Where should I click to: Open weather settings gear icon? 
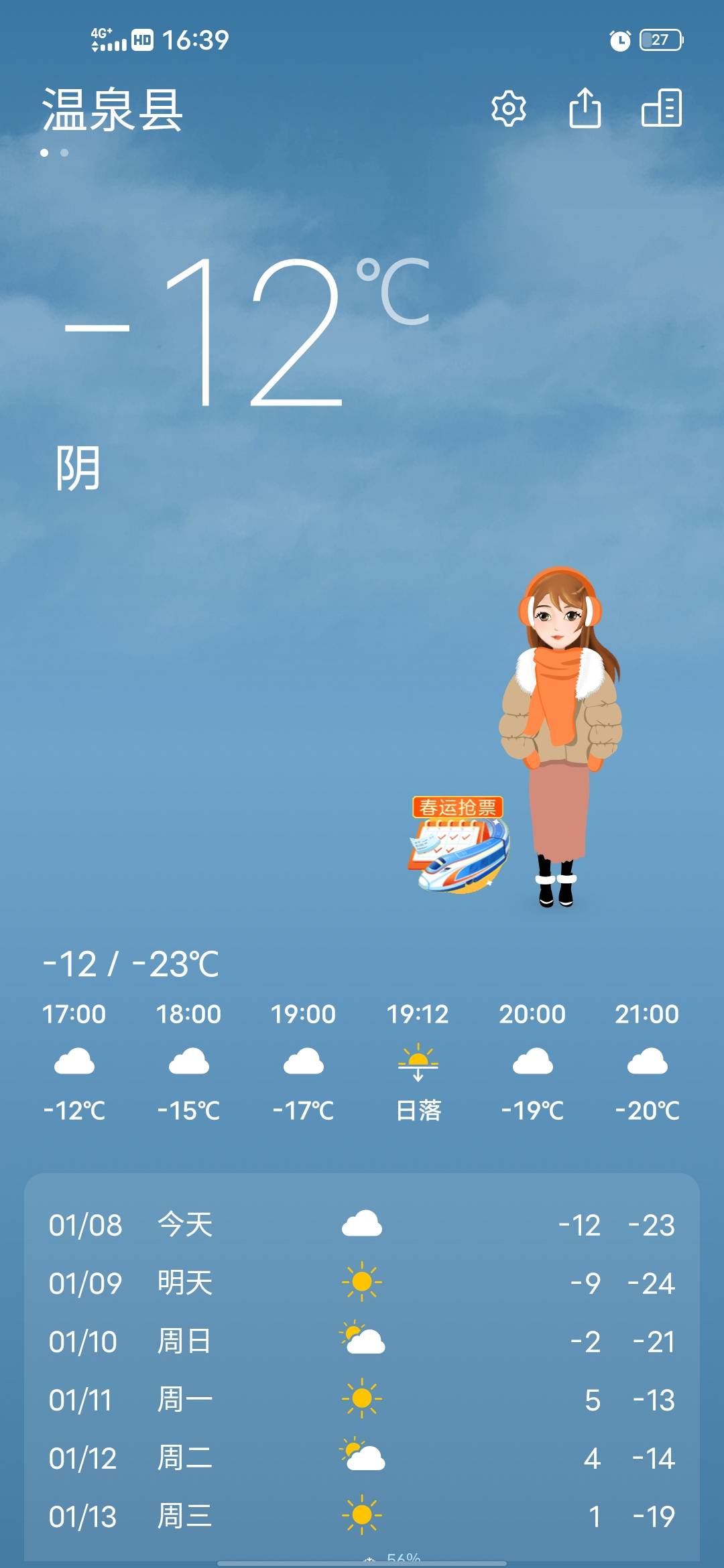[x=509, y=108]
